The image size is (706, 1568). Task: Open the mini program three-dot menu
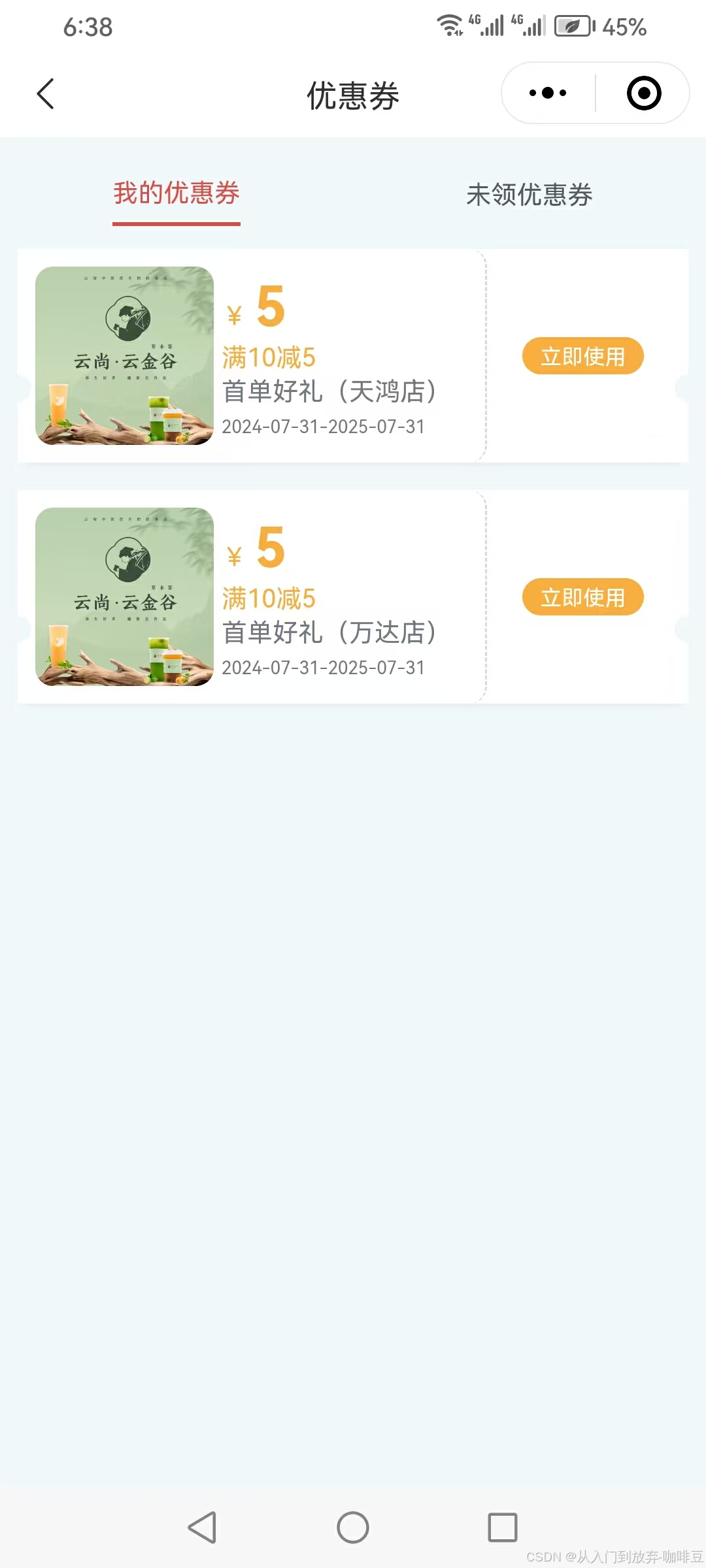coord(548,93)
